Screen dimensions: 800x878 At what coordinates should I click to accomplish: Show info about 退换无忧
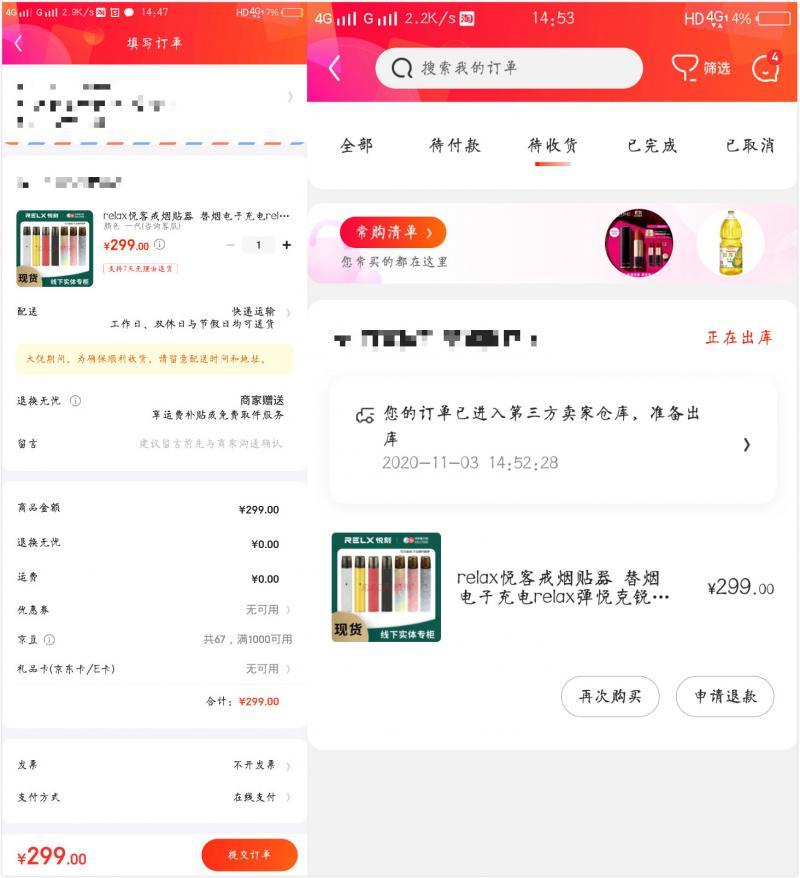76,401
